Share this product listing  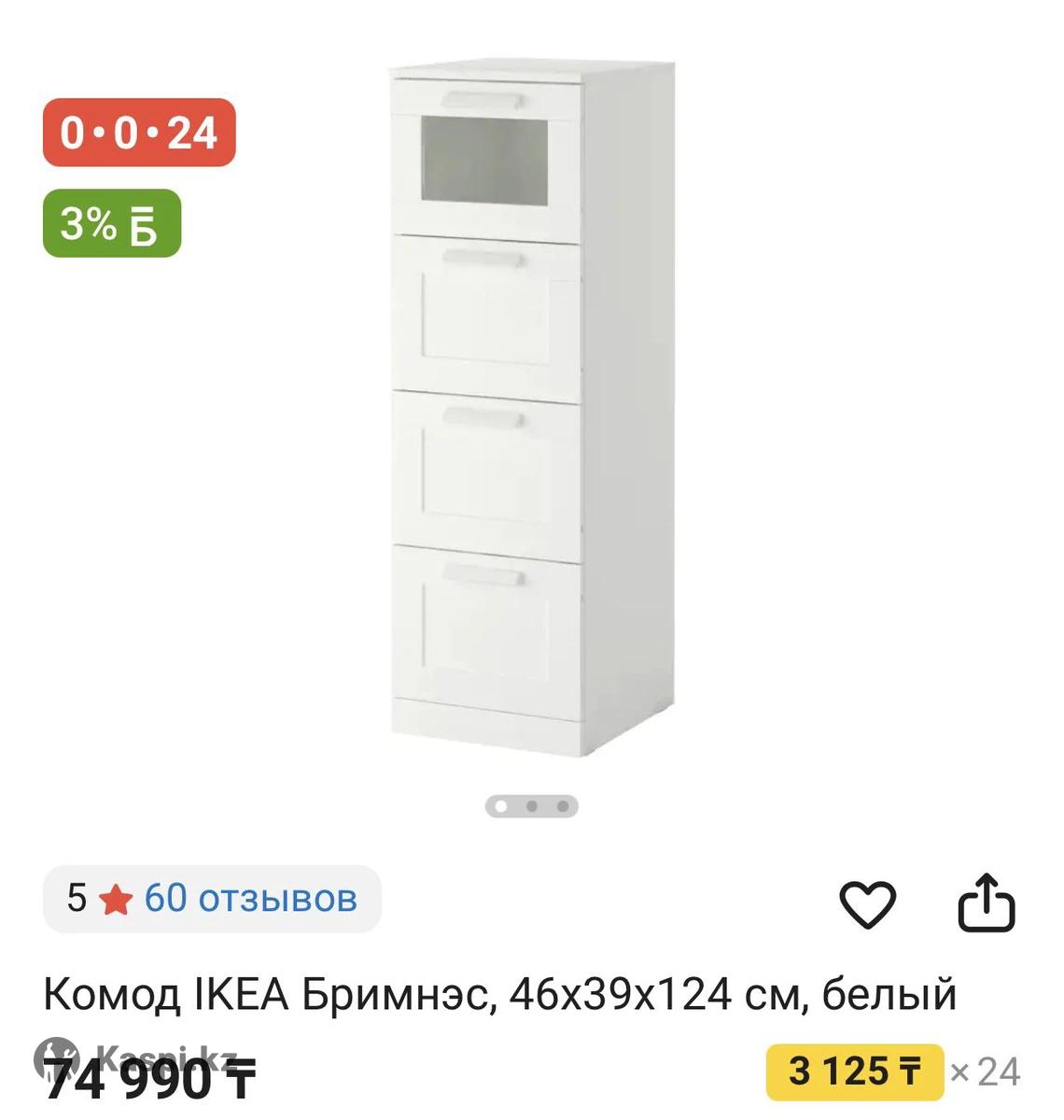[987, 903]
